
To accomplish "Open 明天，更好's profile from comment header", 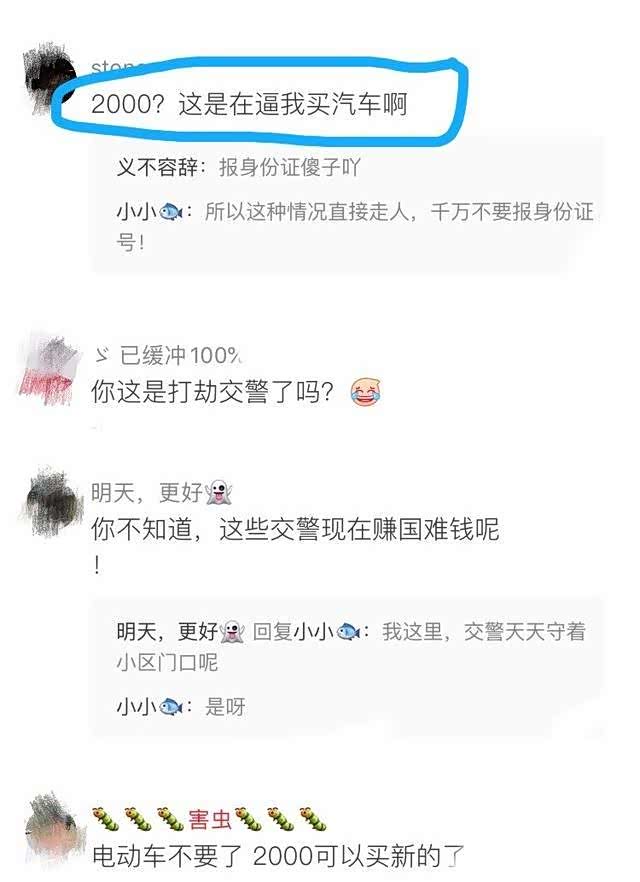I will [x=161, y=492].
